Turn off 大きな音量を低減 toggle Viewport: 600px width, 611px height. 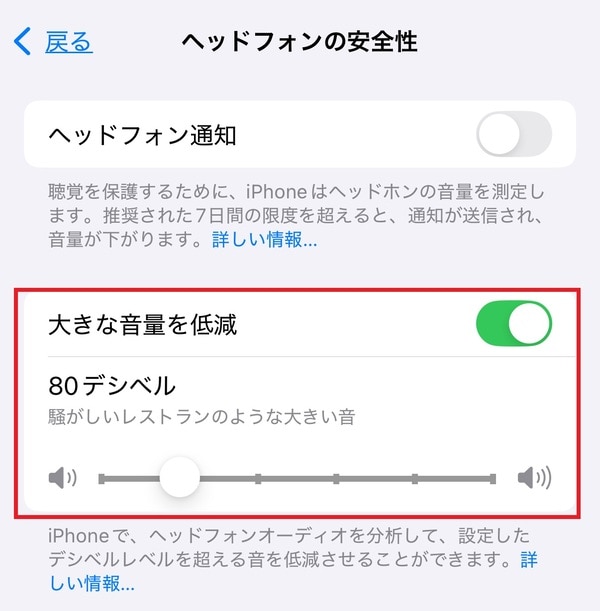pyautogui.click(x=514, y=324)
